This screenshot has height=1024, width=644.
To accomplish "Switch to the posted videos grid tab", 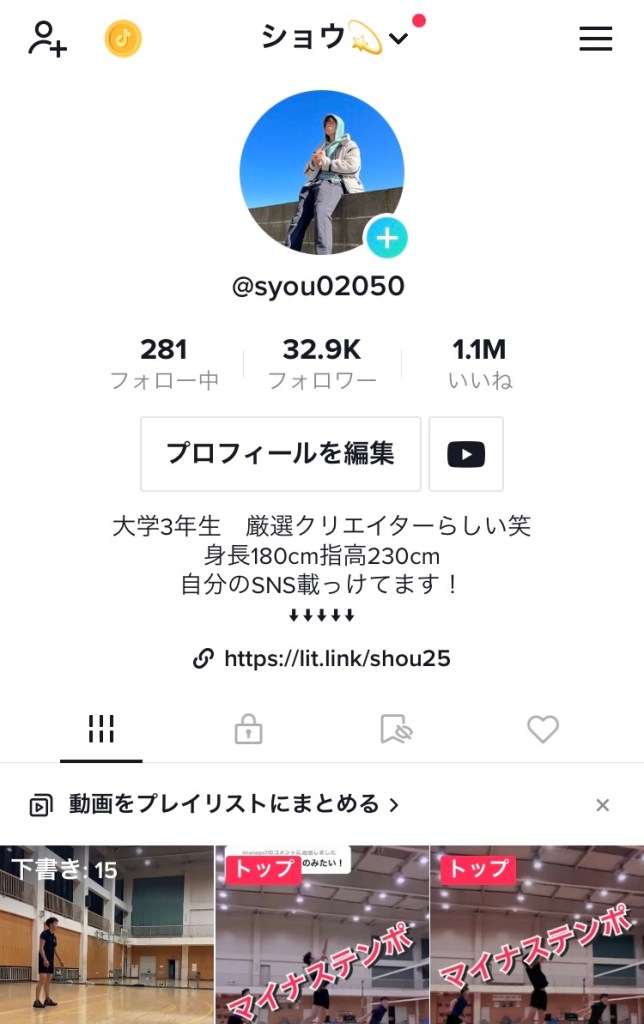I will (x=101, y=730).
